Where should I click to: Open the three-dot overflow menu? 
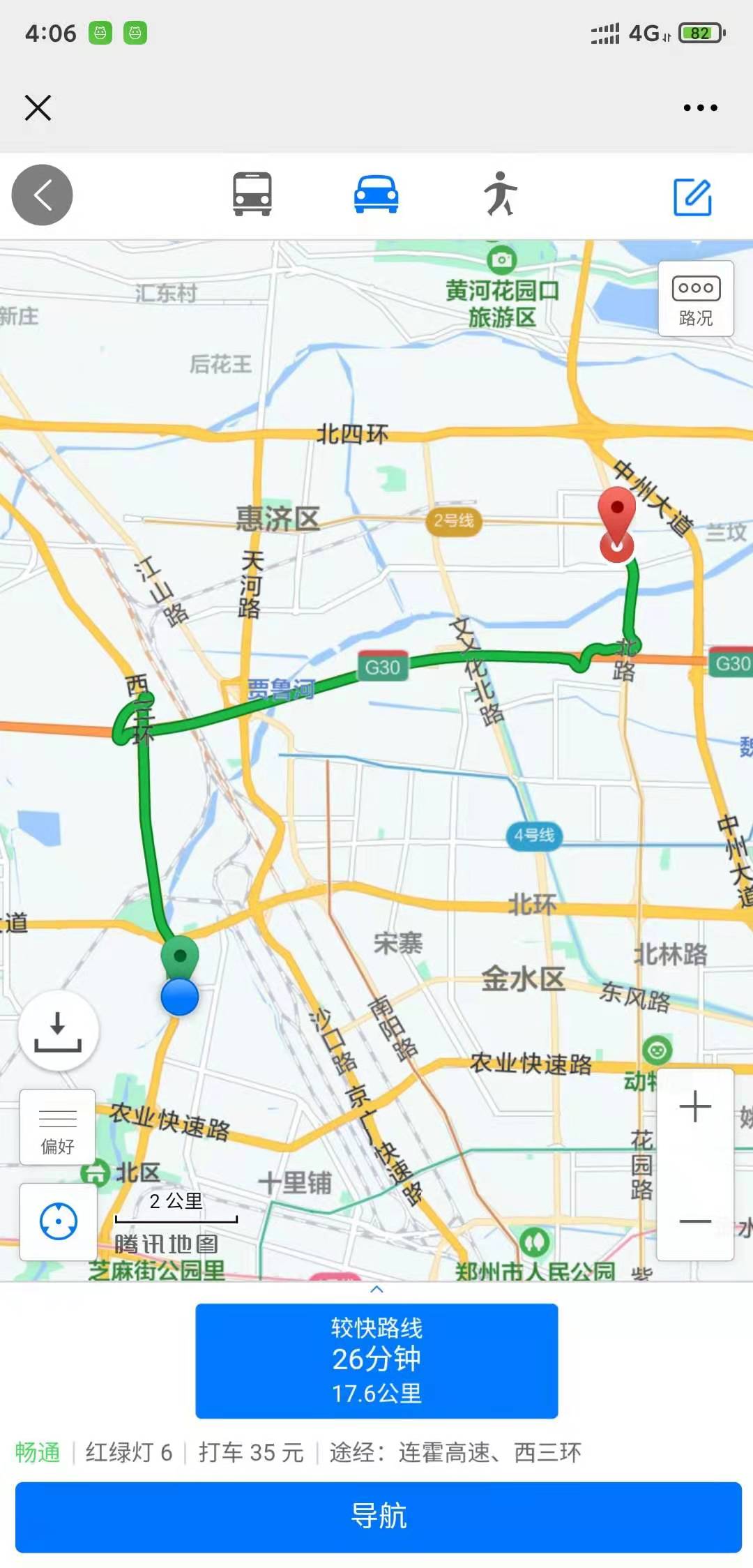tap(700, 108)
